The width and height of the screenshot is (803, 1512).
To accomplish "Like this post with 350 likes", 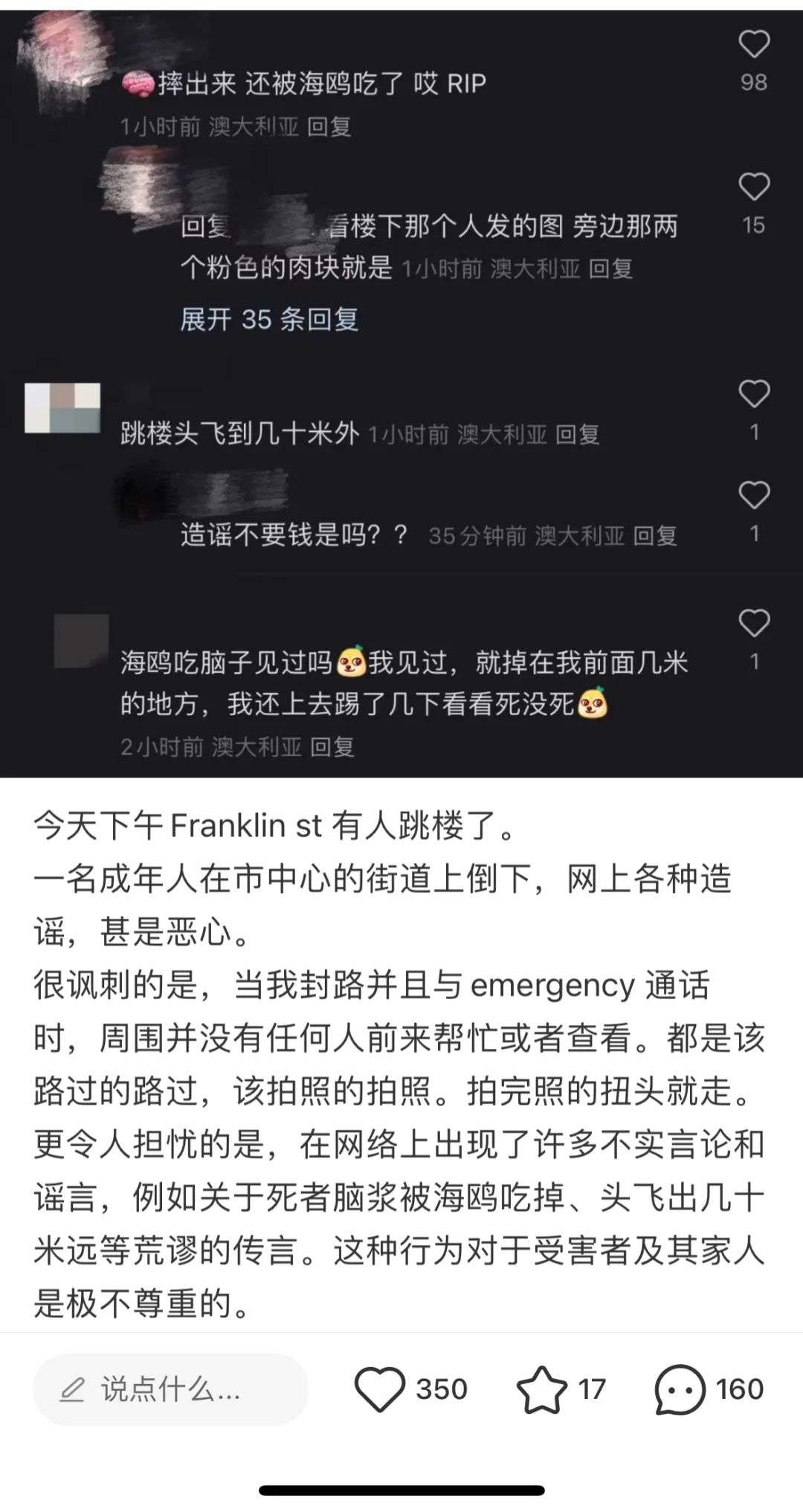I will (x=380, y=1389).
